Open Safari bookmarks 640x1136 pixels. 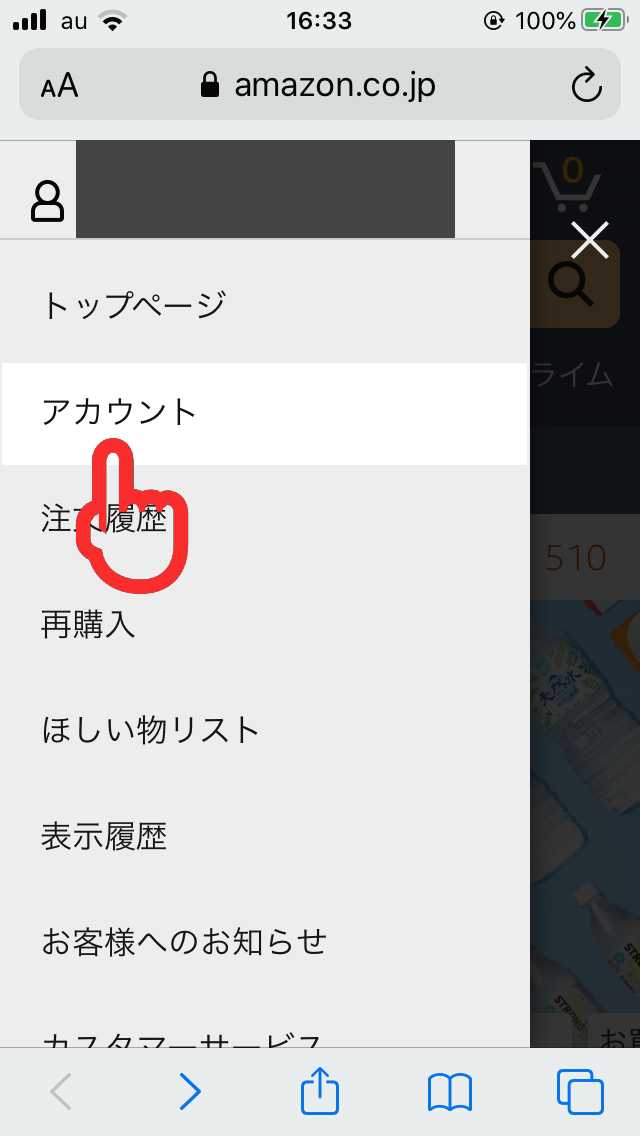pos(449,1093)
